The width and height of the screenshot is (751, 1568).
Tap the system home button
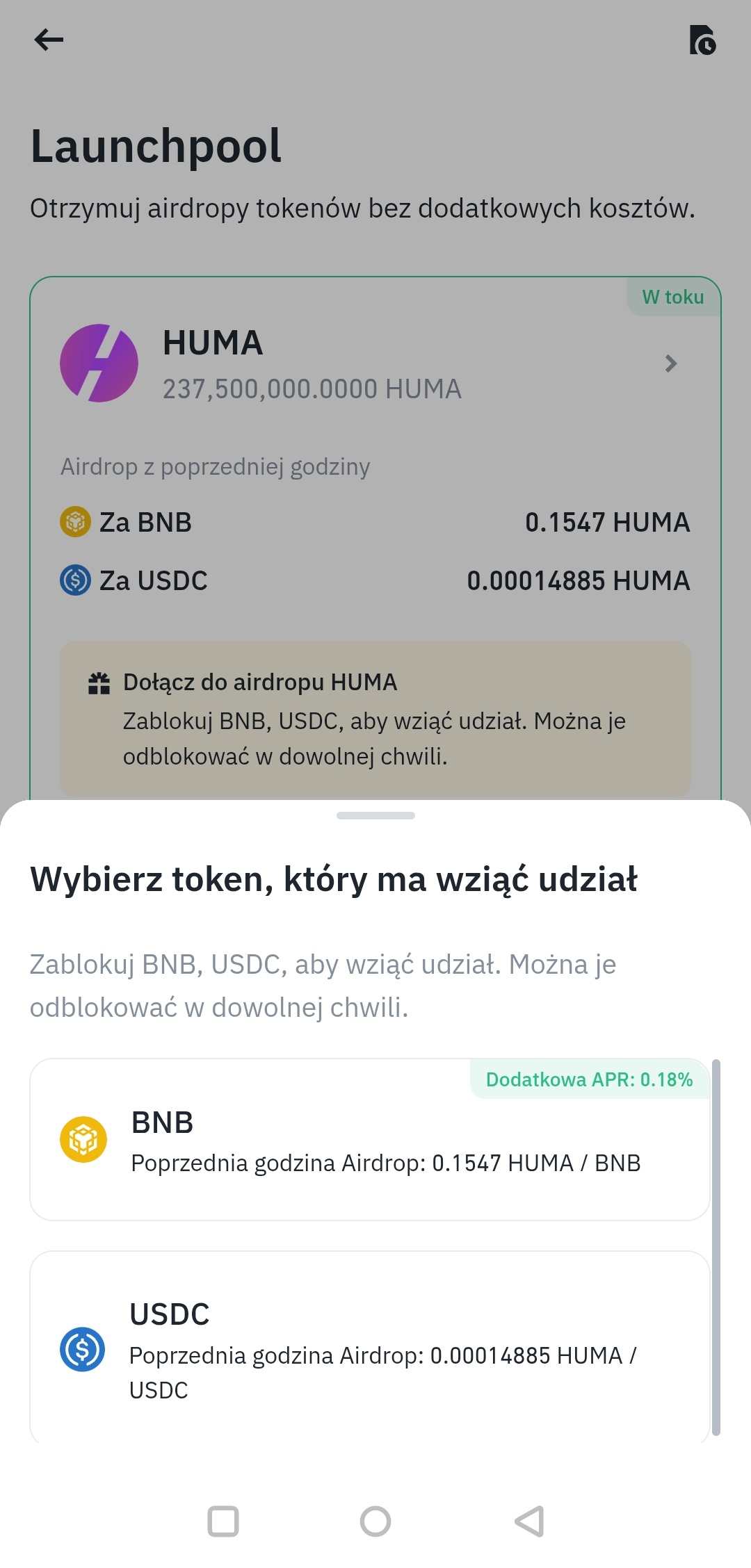click(375, 1521)
